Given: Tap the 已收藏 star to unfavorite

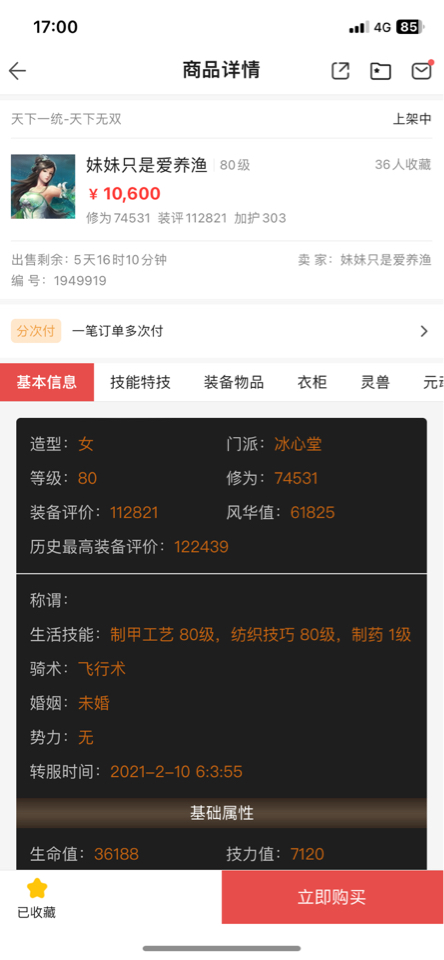Looking at the screenshot, I should pos(37,898).
